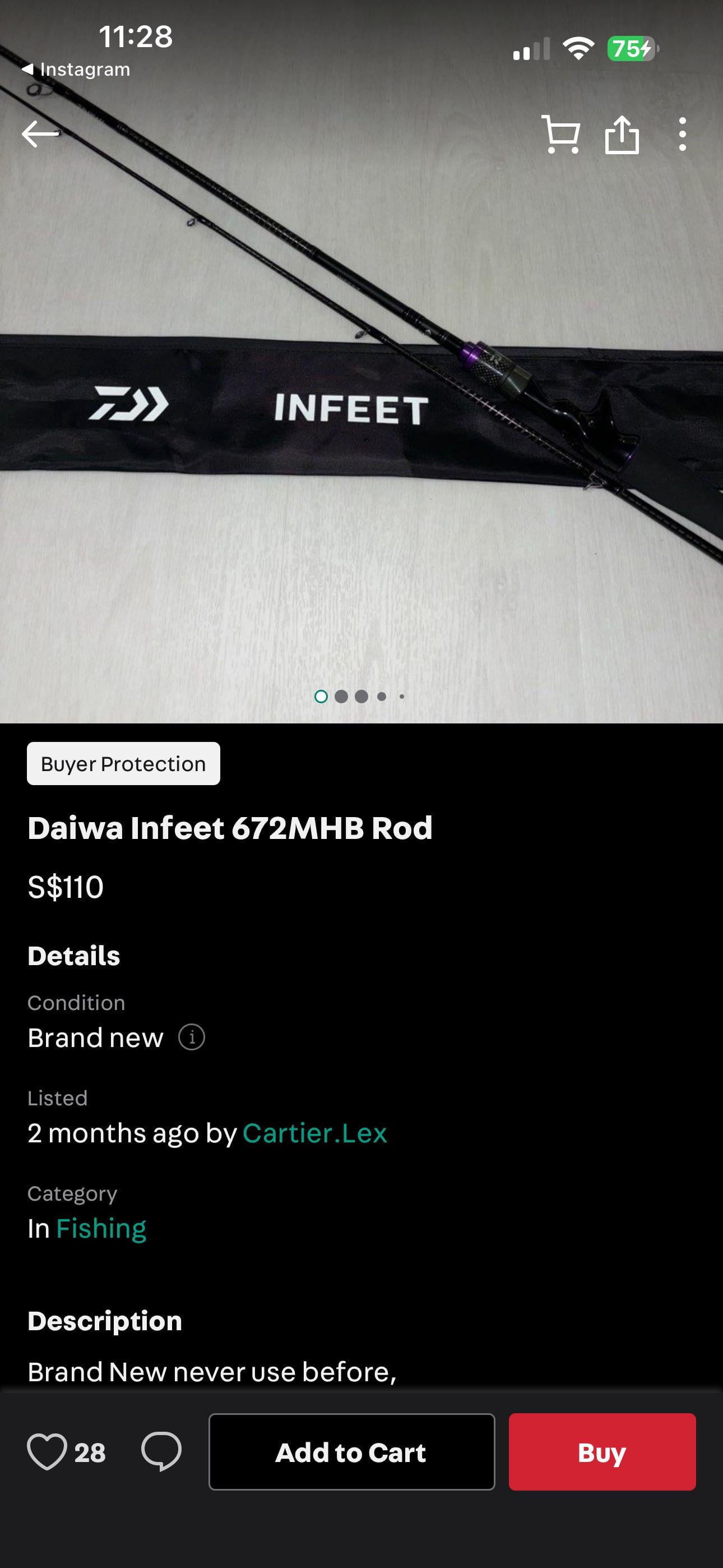Tap the Buyer Protection badge
Viewport: 723px width, 1568px height.
[x=123, y=763]
